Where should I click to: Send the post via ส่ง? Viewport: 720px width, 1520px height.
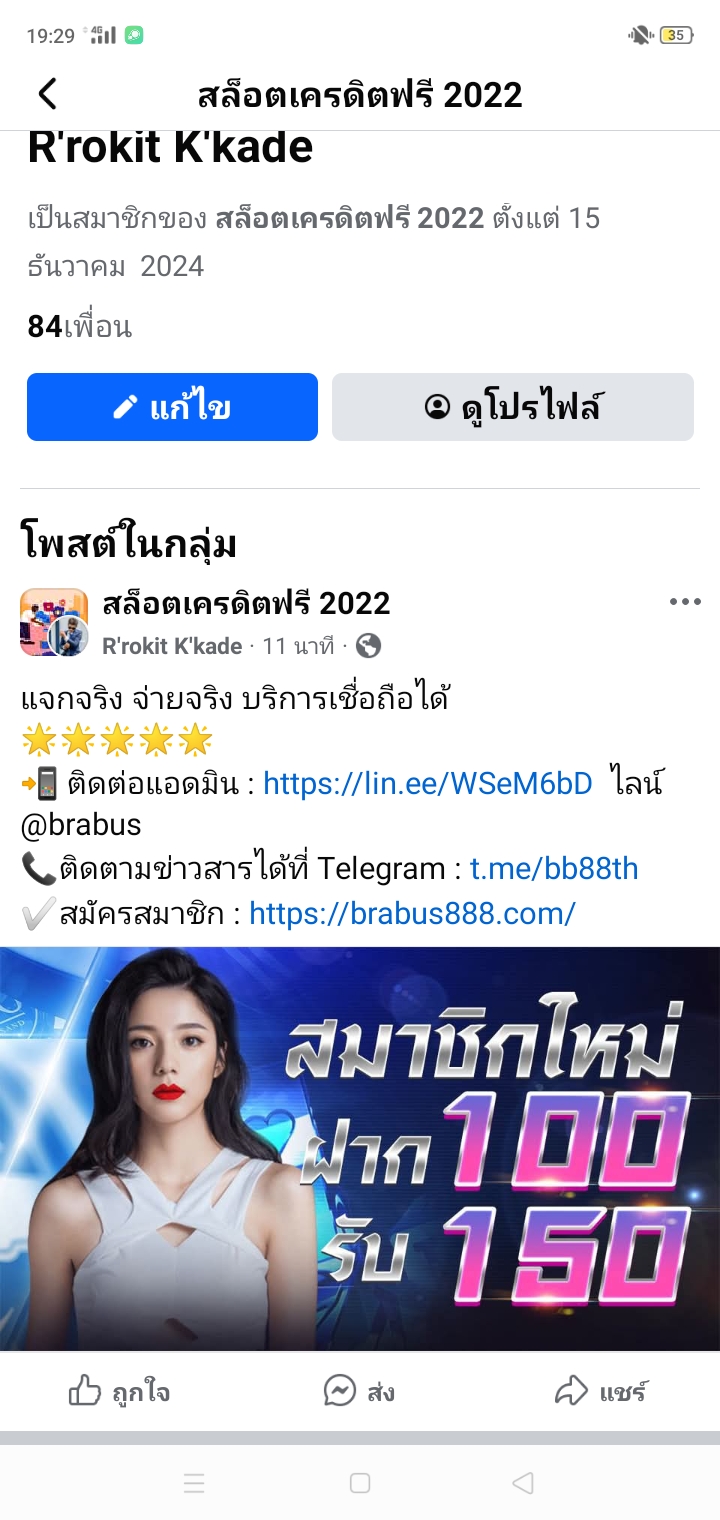click(x=359, y=1392)
